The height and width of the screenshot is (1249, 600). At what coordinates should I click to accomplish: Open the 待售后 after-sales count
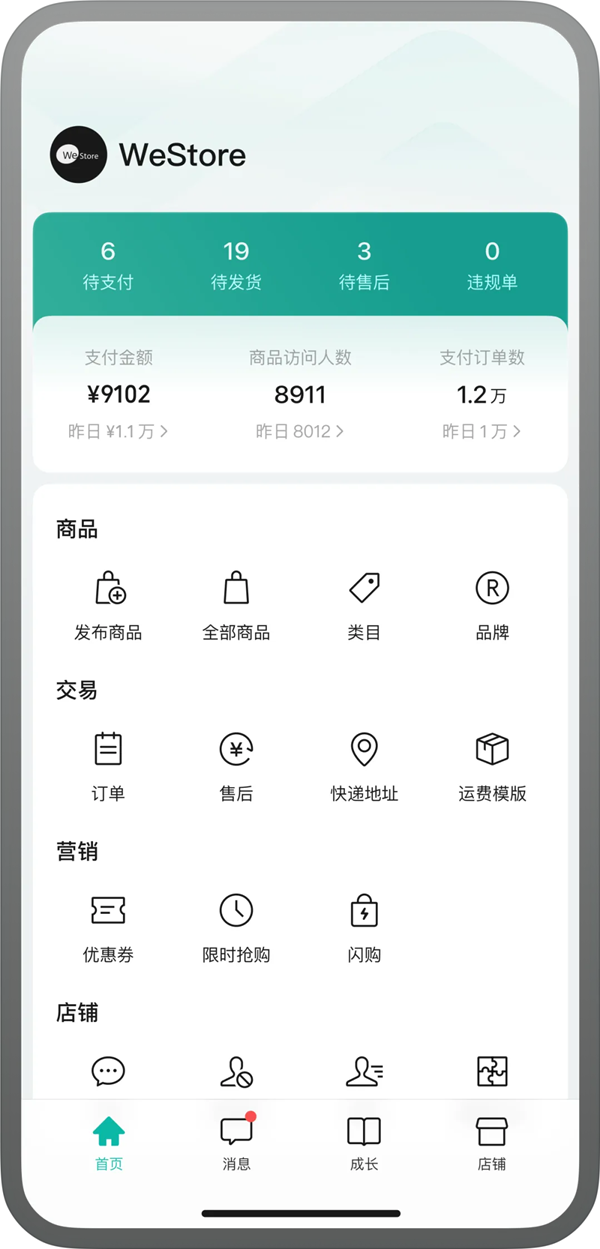[x=364, y=265]
